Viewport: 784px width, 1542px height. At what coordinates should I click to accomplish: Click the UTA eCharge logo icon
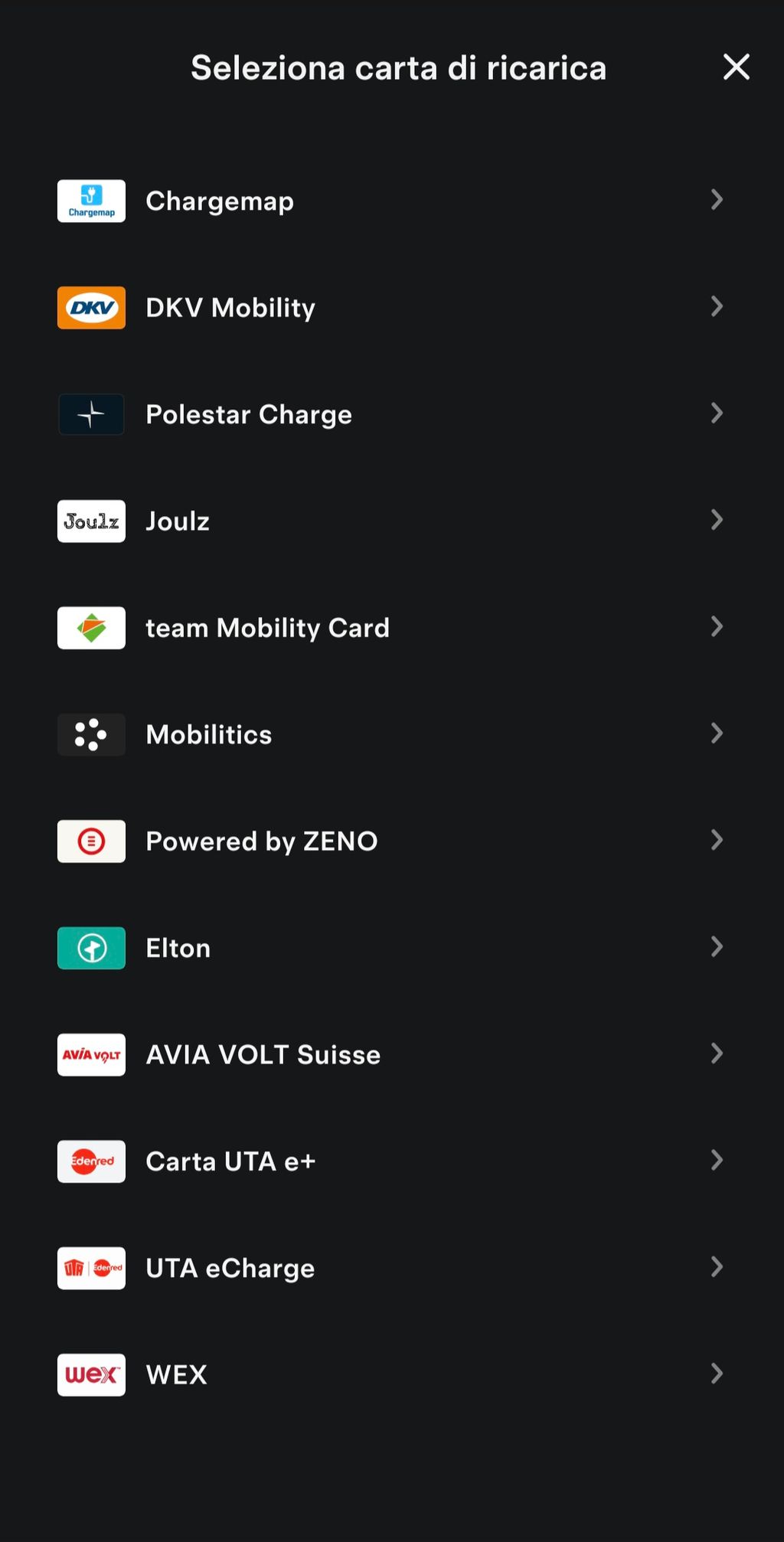pyautogui.click(x=90, y=1268)
